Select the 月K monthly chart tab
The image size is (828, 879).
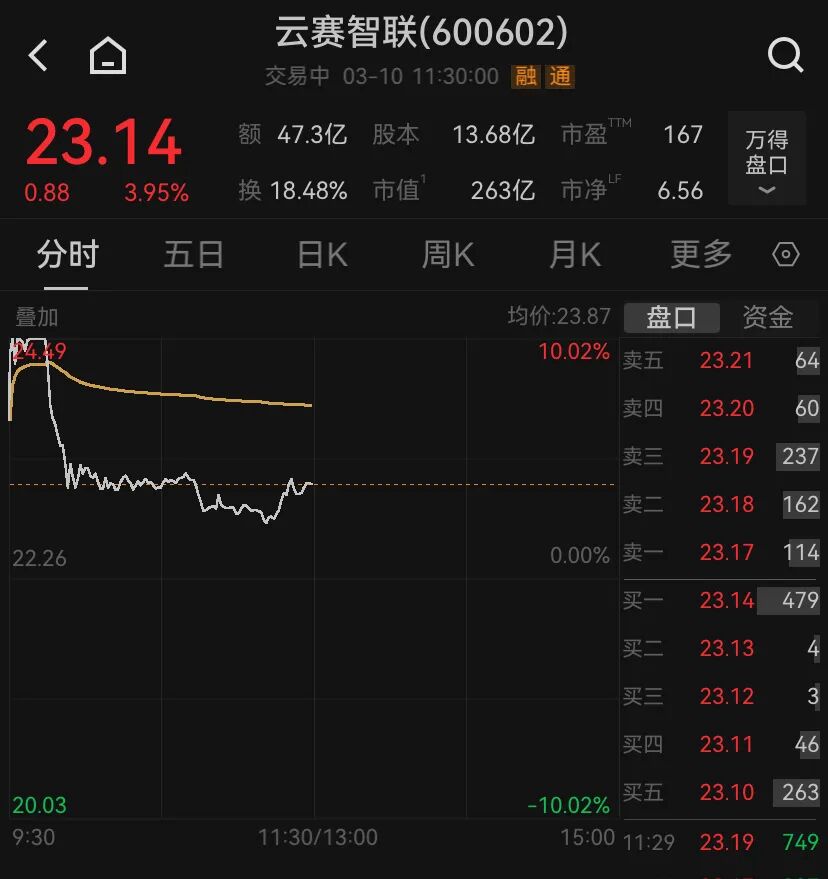574,255
